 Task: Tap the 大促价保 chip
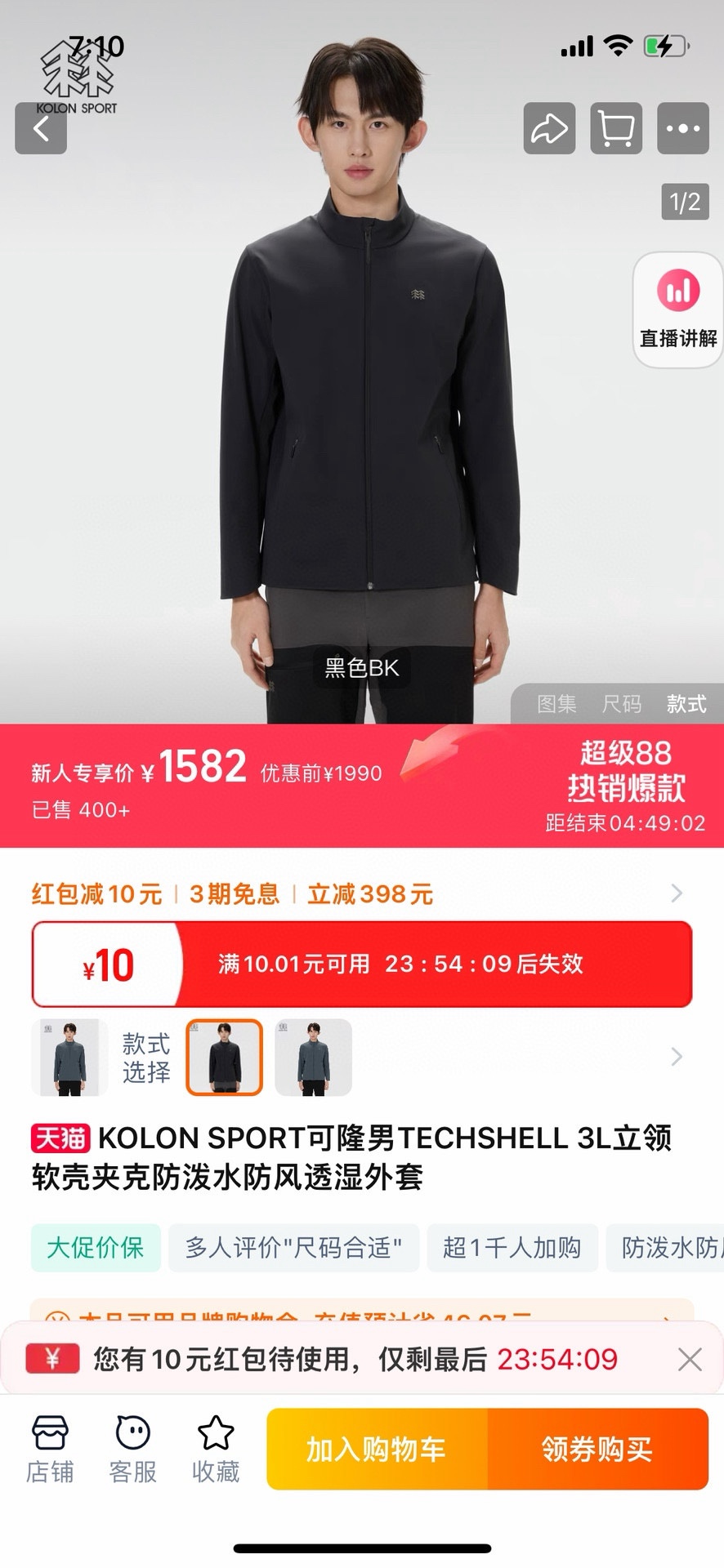[96, 1247]
